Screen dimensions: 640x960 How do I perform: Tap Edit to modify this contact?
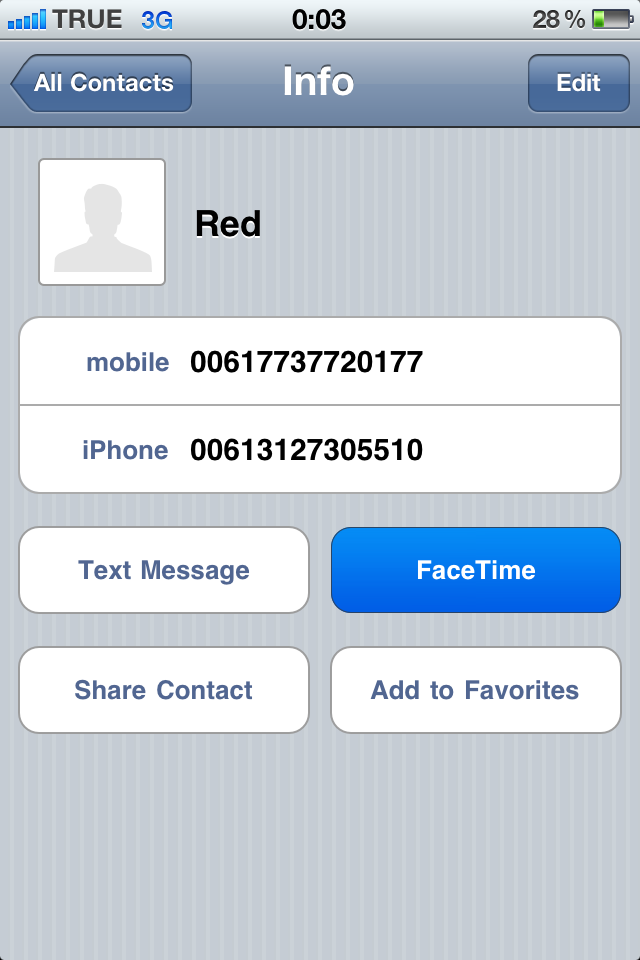coord(577,83)
